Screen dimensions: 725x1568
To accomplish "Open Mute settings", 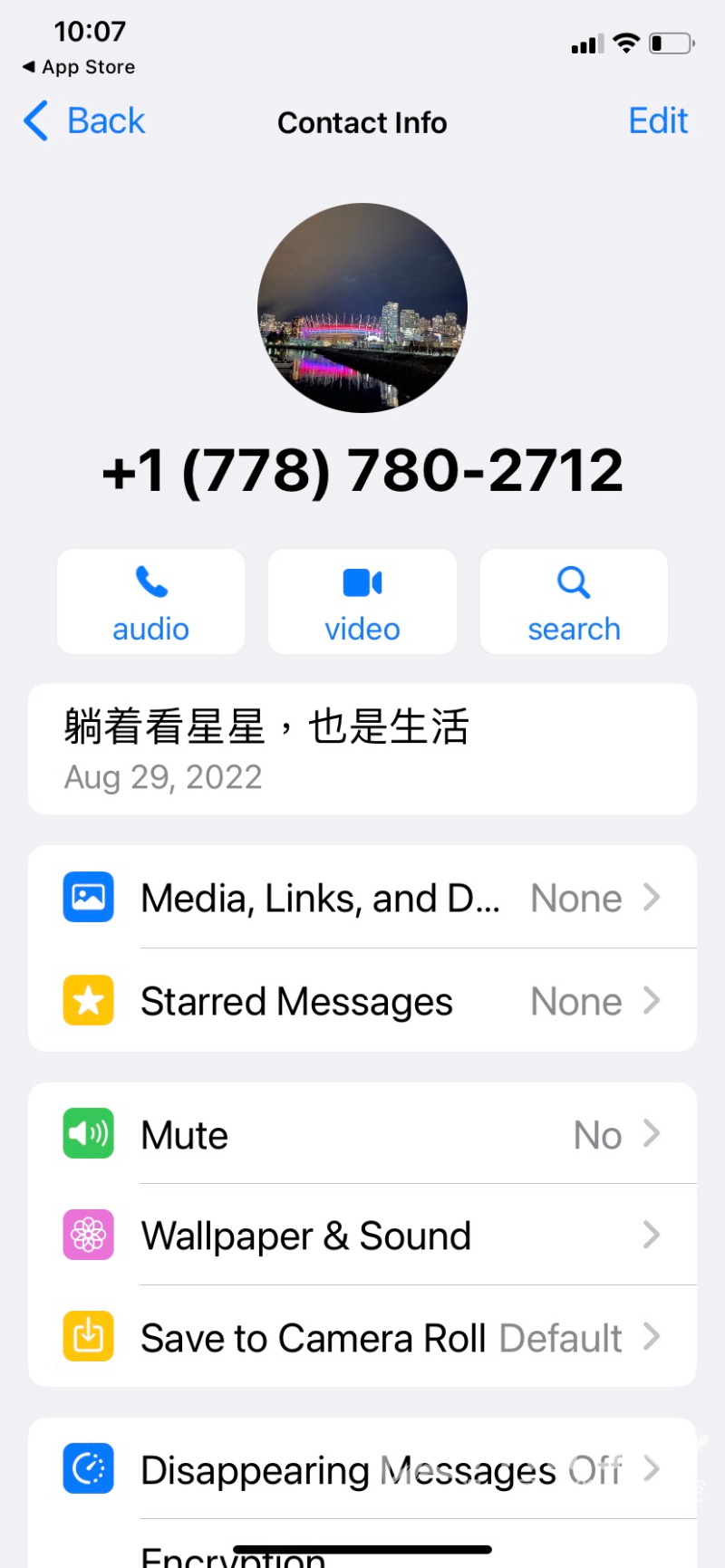I will [362, 1134].
